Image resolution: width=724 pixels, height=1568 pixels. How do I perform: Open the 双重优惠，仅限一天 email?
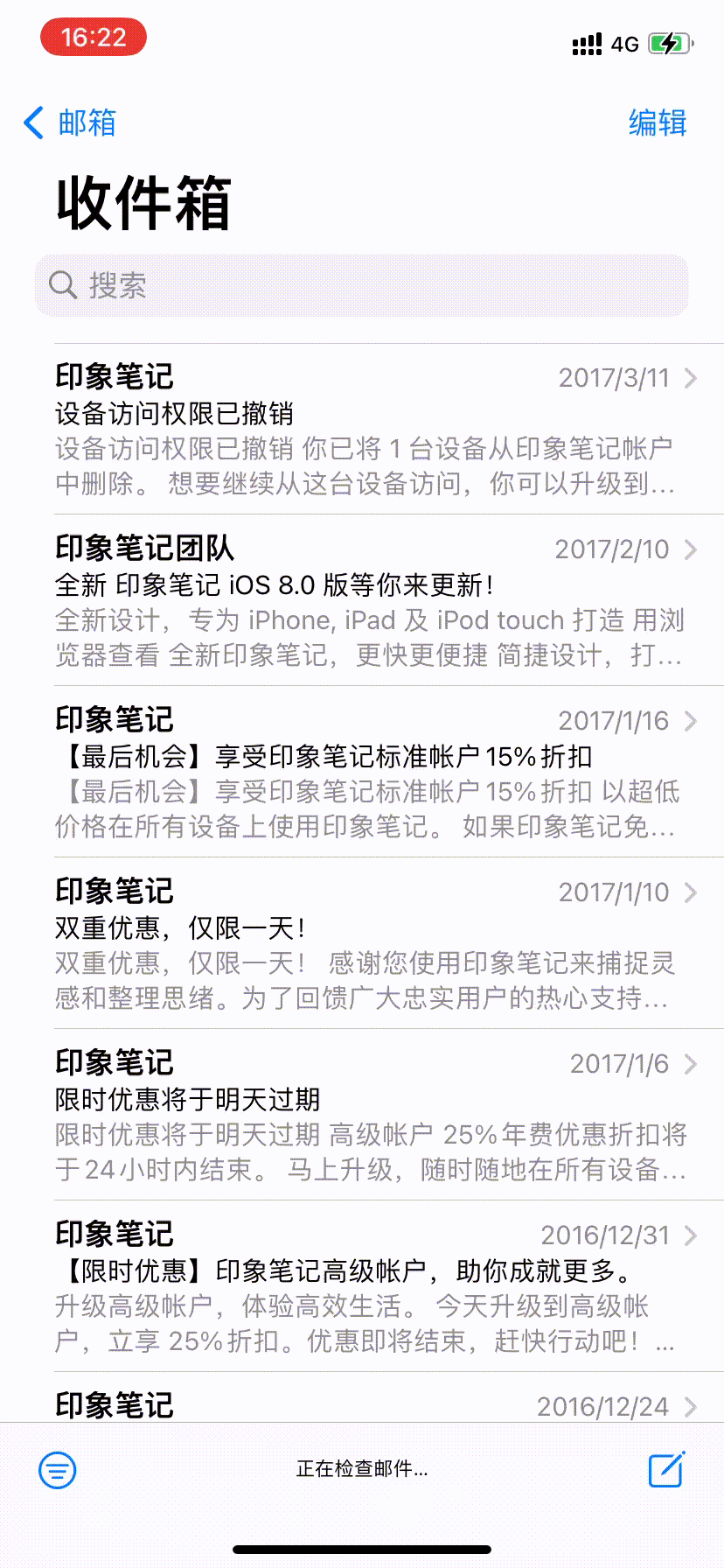tap(367, 943)
